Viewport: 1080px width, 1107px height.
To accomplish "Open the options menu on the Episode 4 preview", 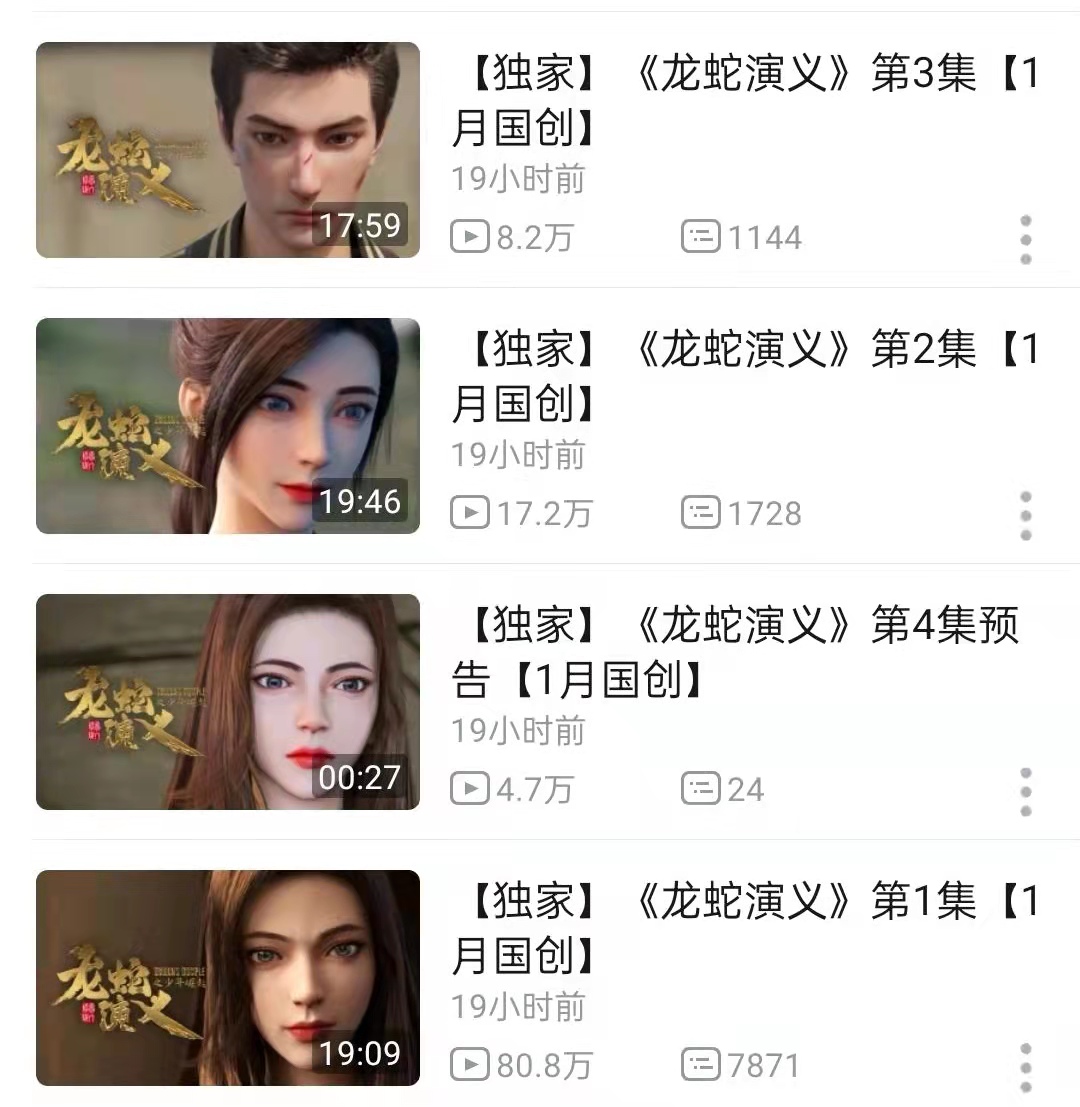I will pyautogui.click(x=1025, y=790).
